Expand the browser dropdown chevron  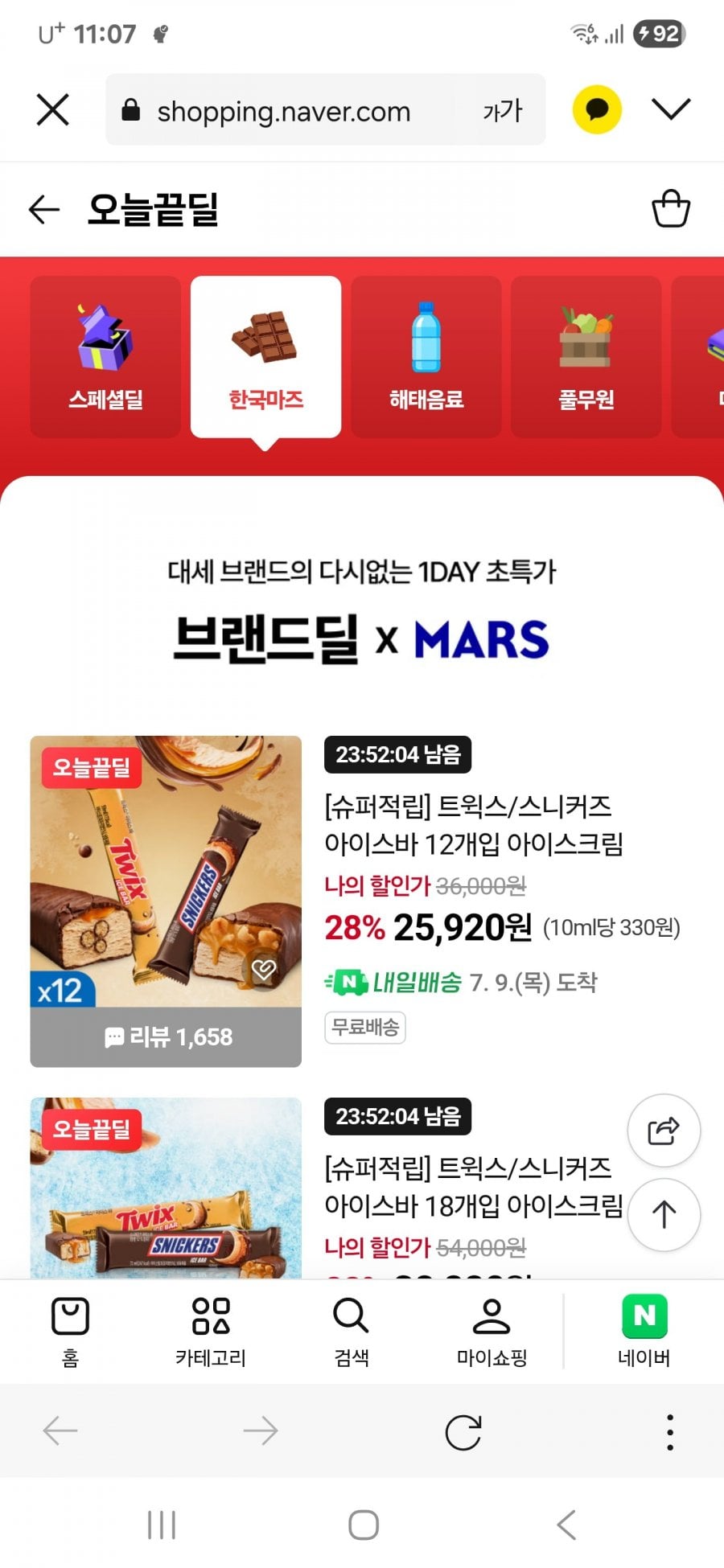671,109
